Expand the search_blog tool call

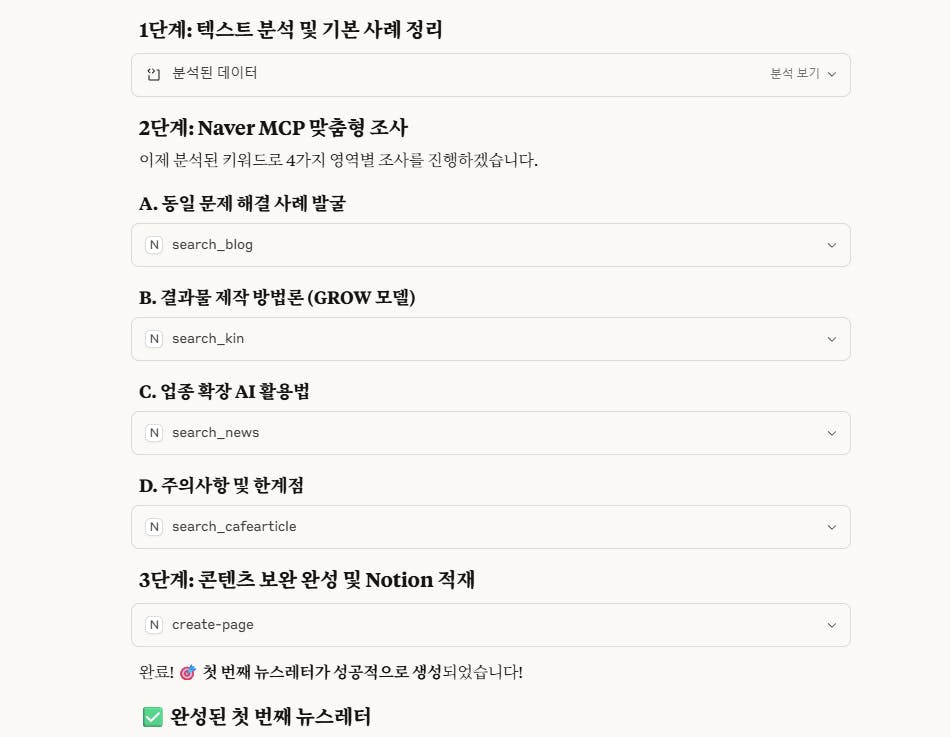point(490,245)
